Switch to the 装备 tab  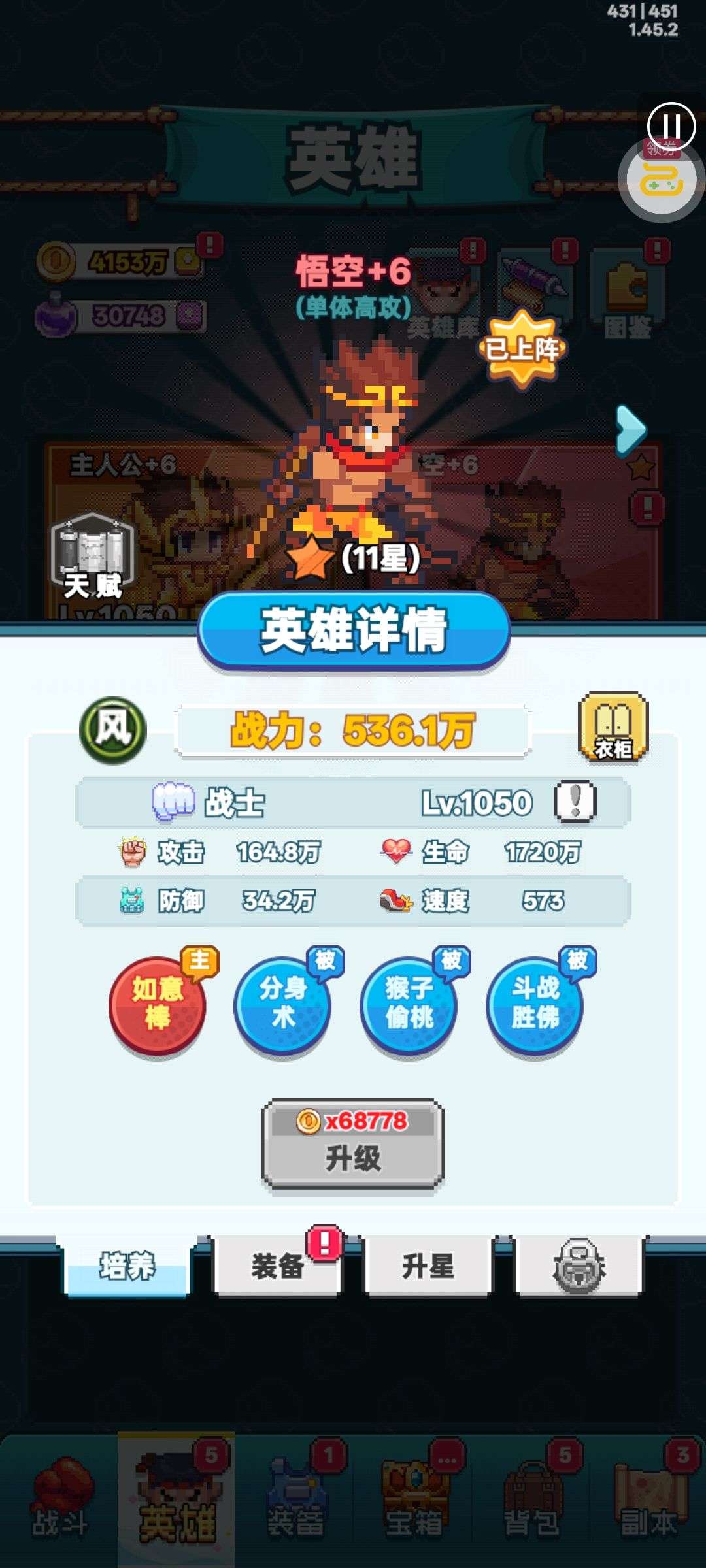coord(277,1266)
